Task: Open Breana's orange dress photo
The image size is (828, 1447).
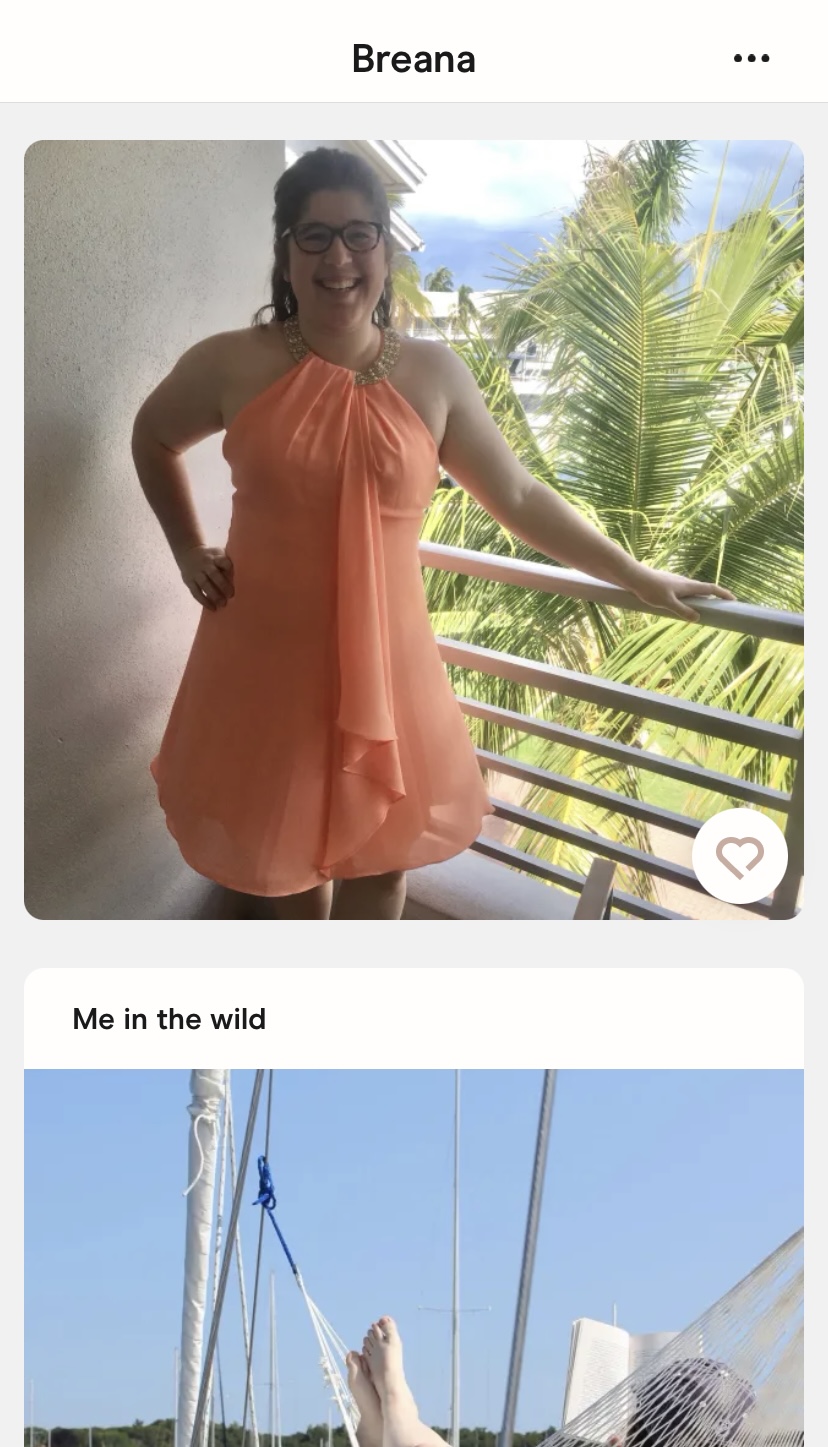Action: click(x=414, y=530)
